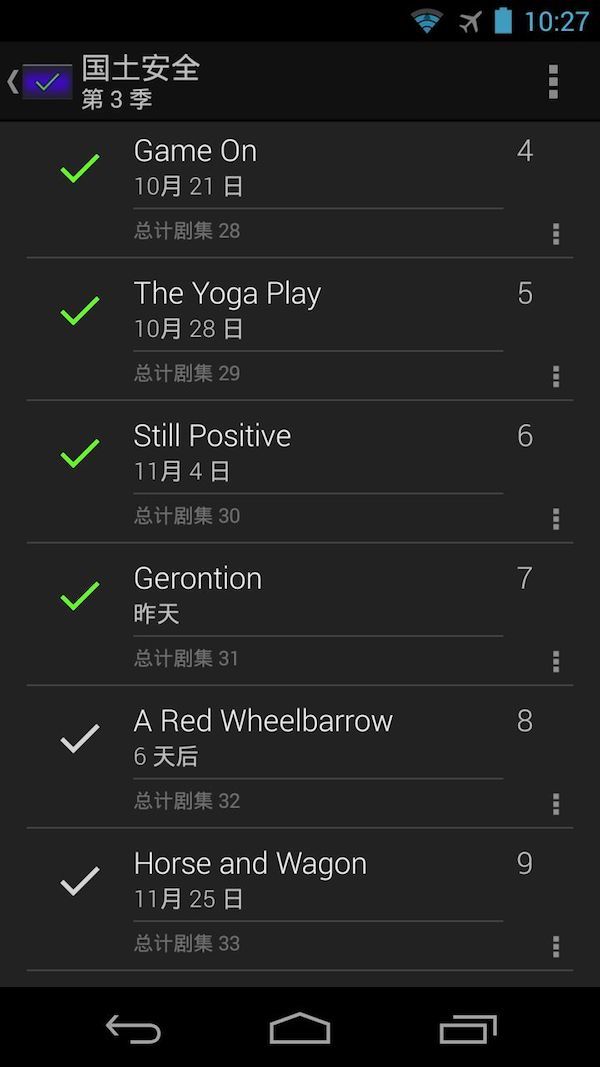Mark Horse and Wagon as watched
This screenshot has width=600, height=1067.
pyautogui.click(x=80, y=881)
